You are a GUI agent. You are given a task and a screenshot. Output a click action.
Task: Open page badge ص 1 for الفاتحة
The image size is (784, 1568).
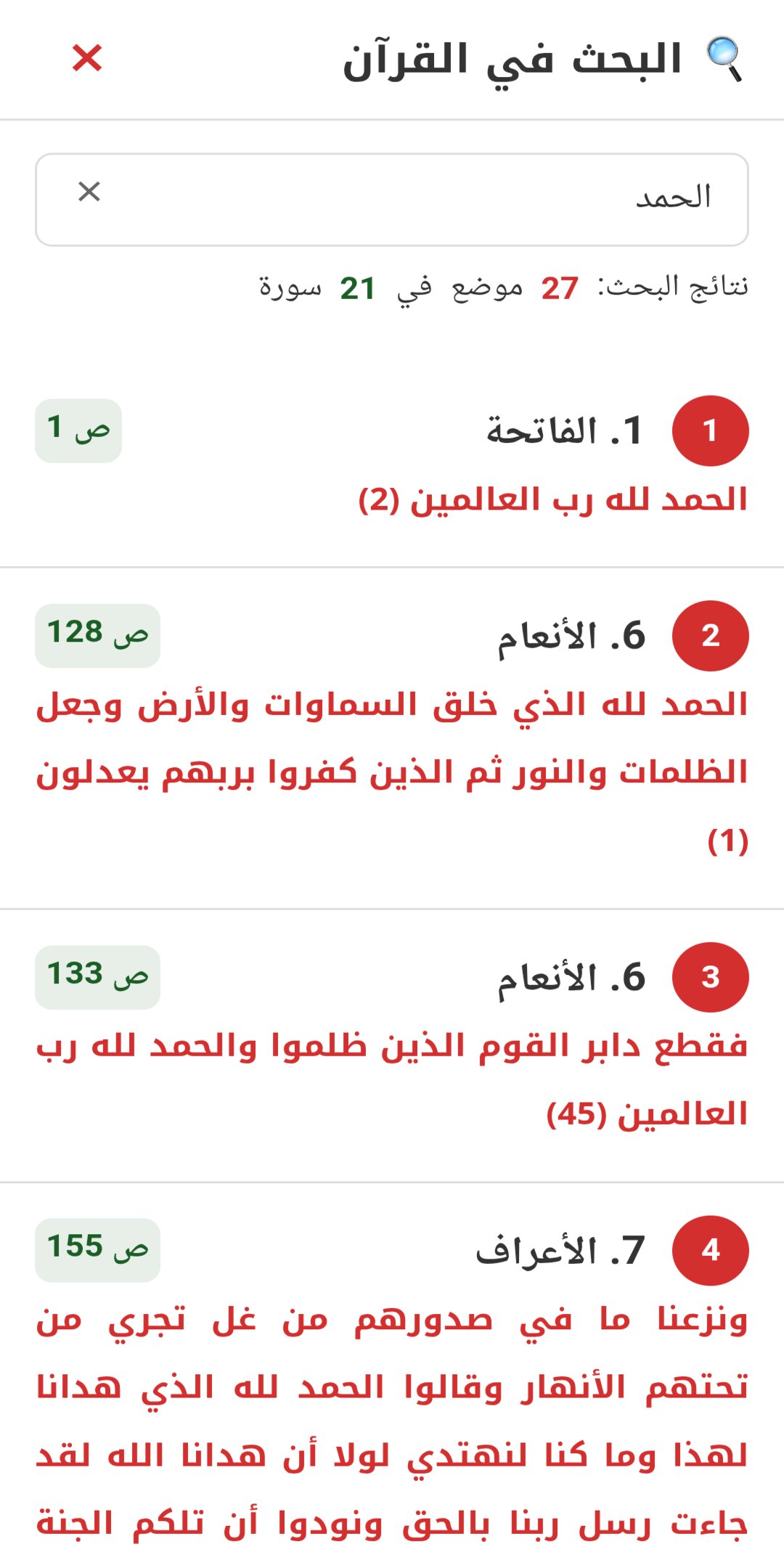78,430
